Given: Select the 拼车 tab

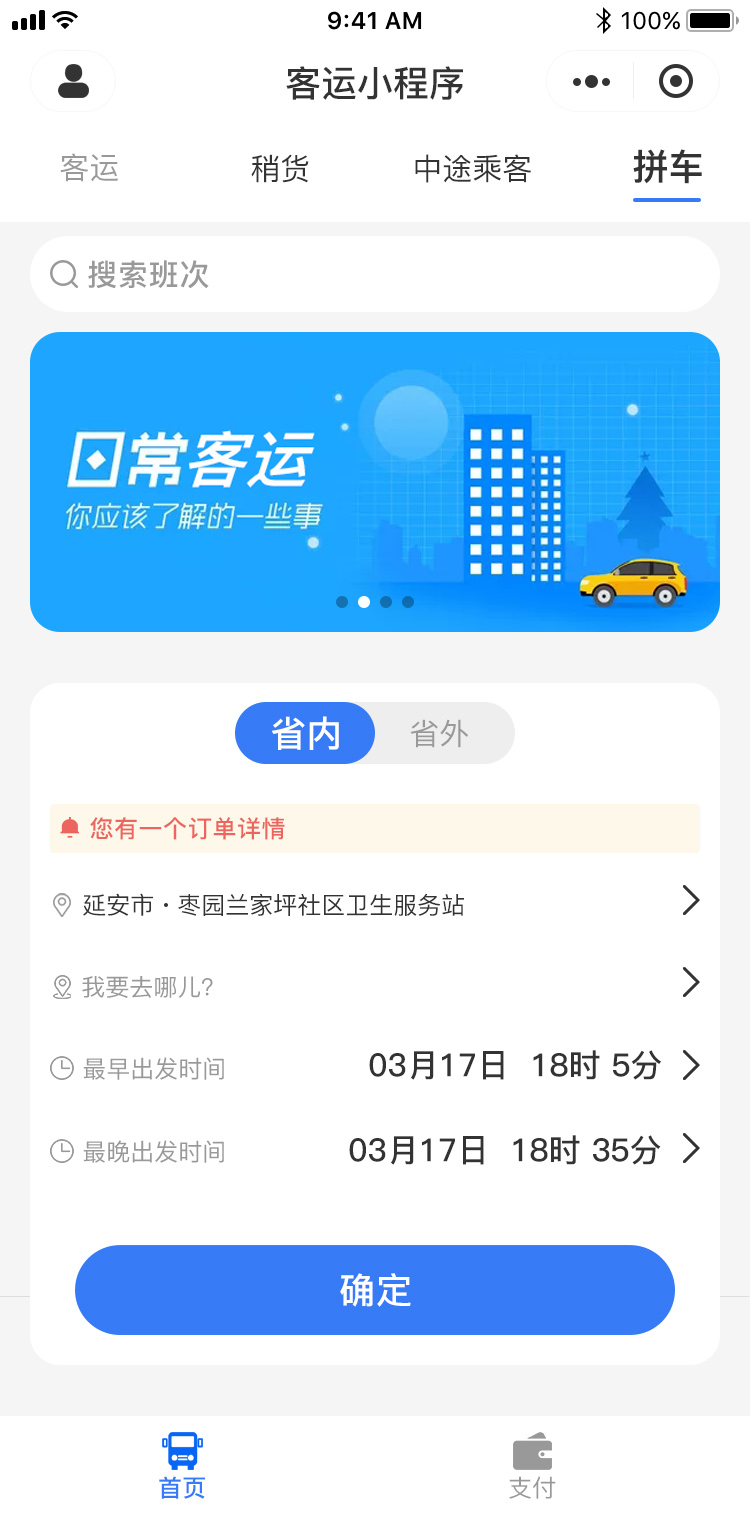Looking at the screenshot, I should [x=667, y=168].
